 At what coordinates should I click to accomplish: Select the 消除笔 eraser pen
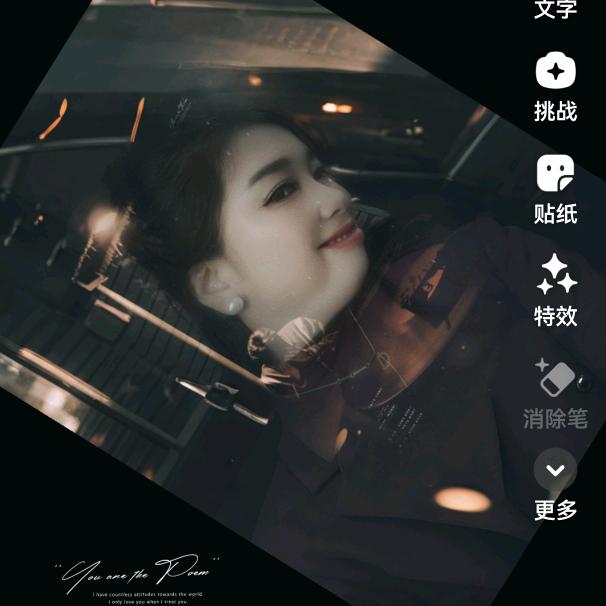coord(555,395)
